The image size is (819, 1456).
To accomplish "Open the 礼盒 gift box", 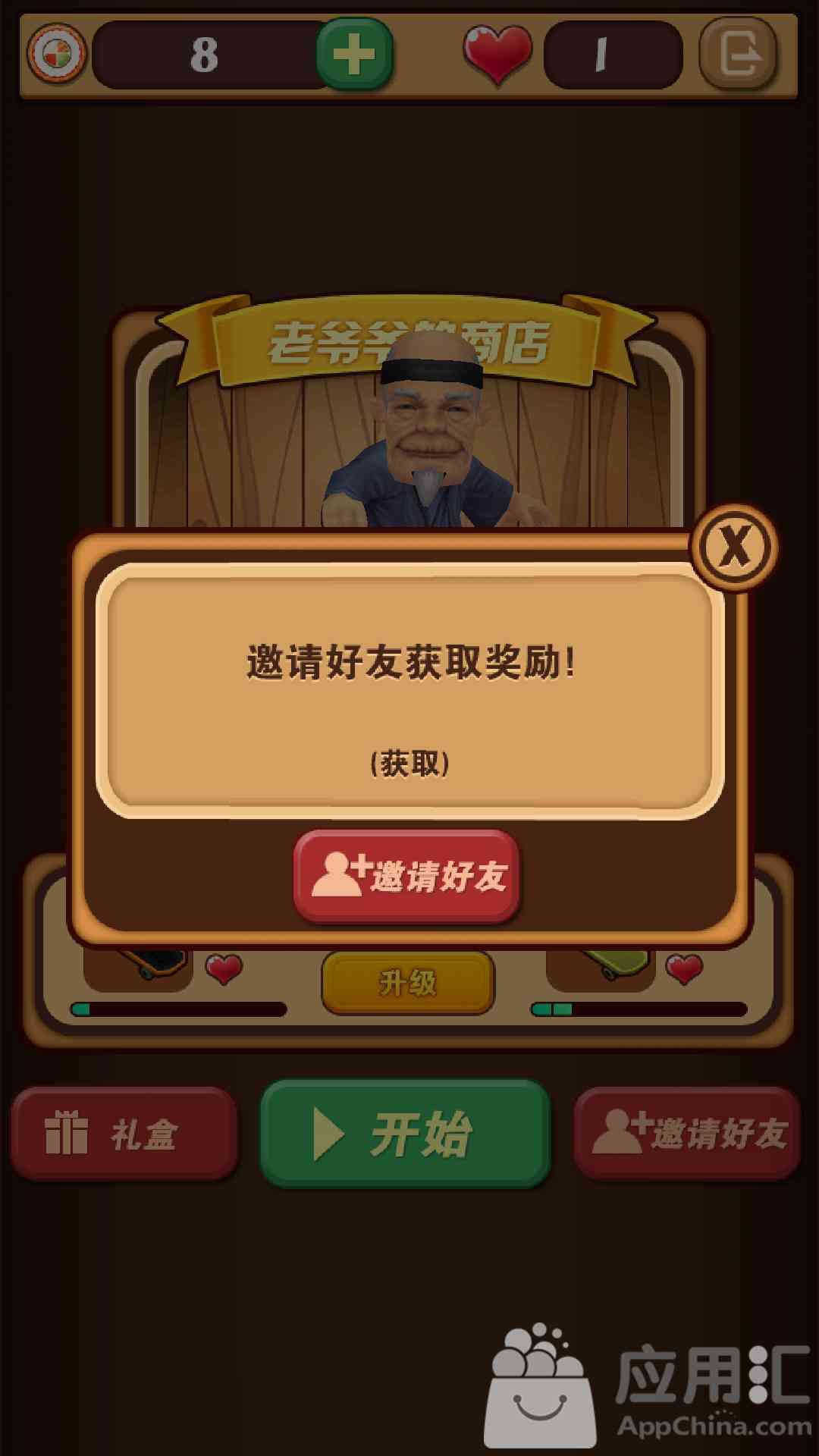I will tap(124, 1134).
